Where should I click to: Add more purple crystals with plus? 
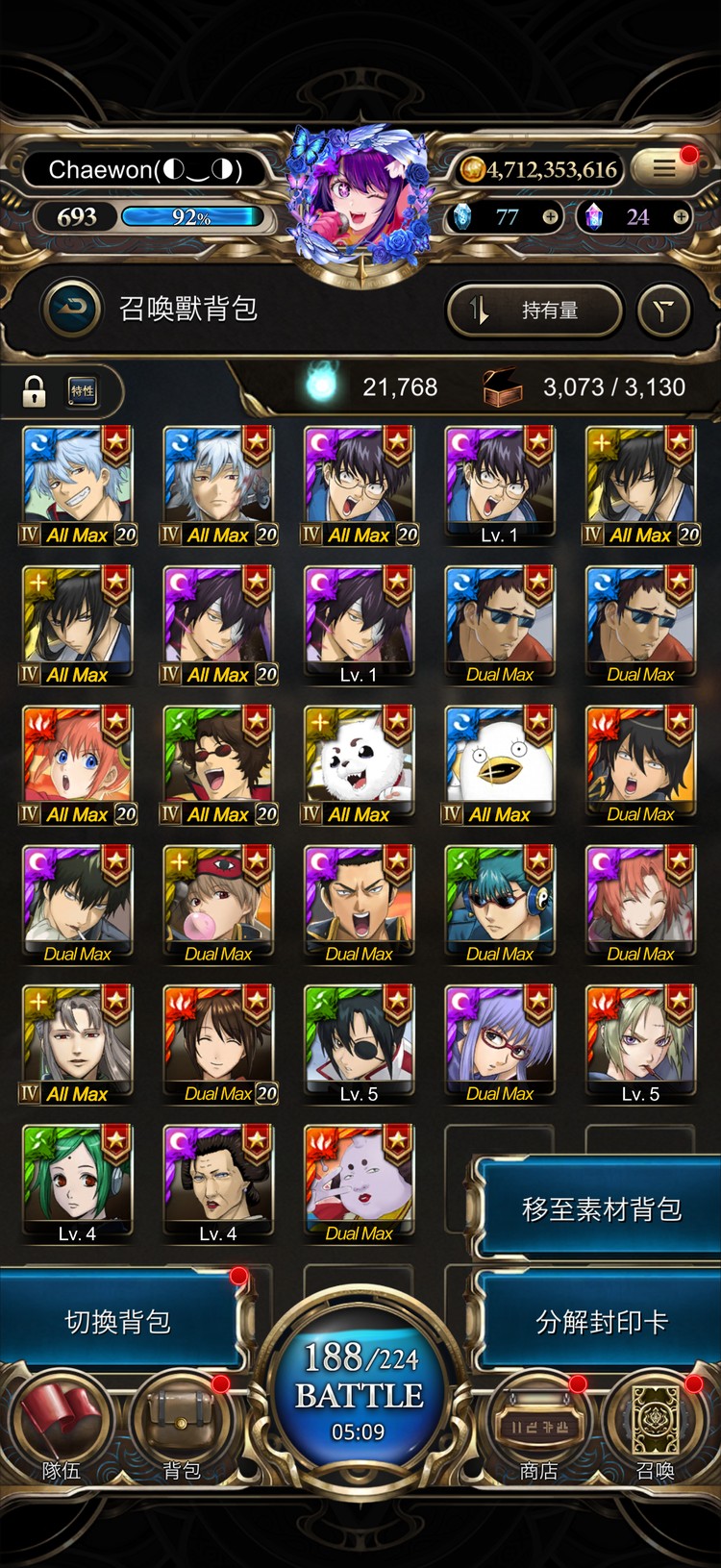[x=681, y=217]
